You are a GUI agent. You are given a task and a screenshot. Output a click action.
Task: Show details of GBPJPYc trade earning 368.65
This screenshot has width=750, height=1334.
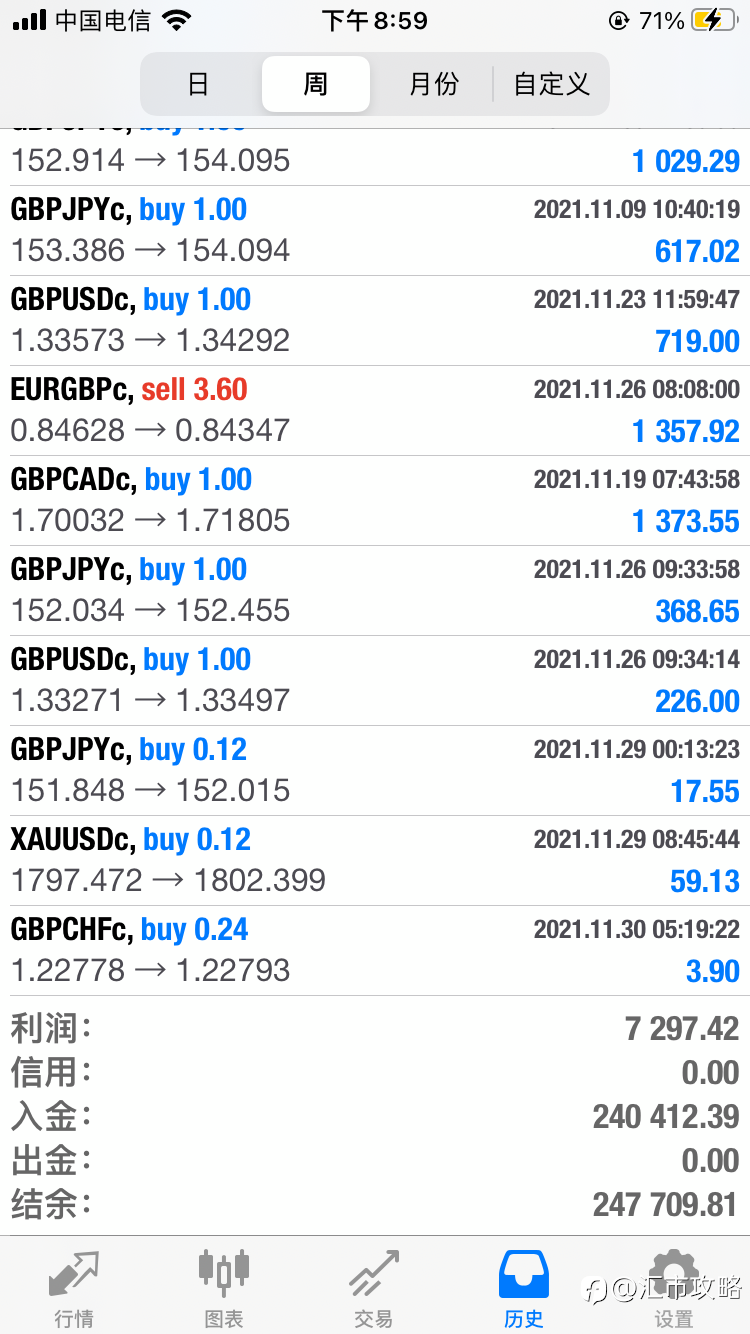tap(375, 590)
